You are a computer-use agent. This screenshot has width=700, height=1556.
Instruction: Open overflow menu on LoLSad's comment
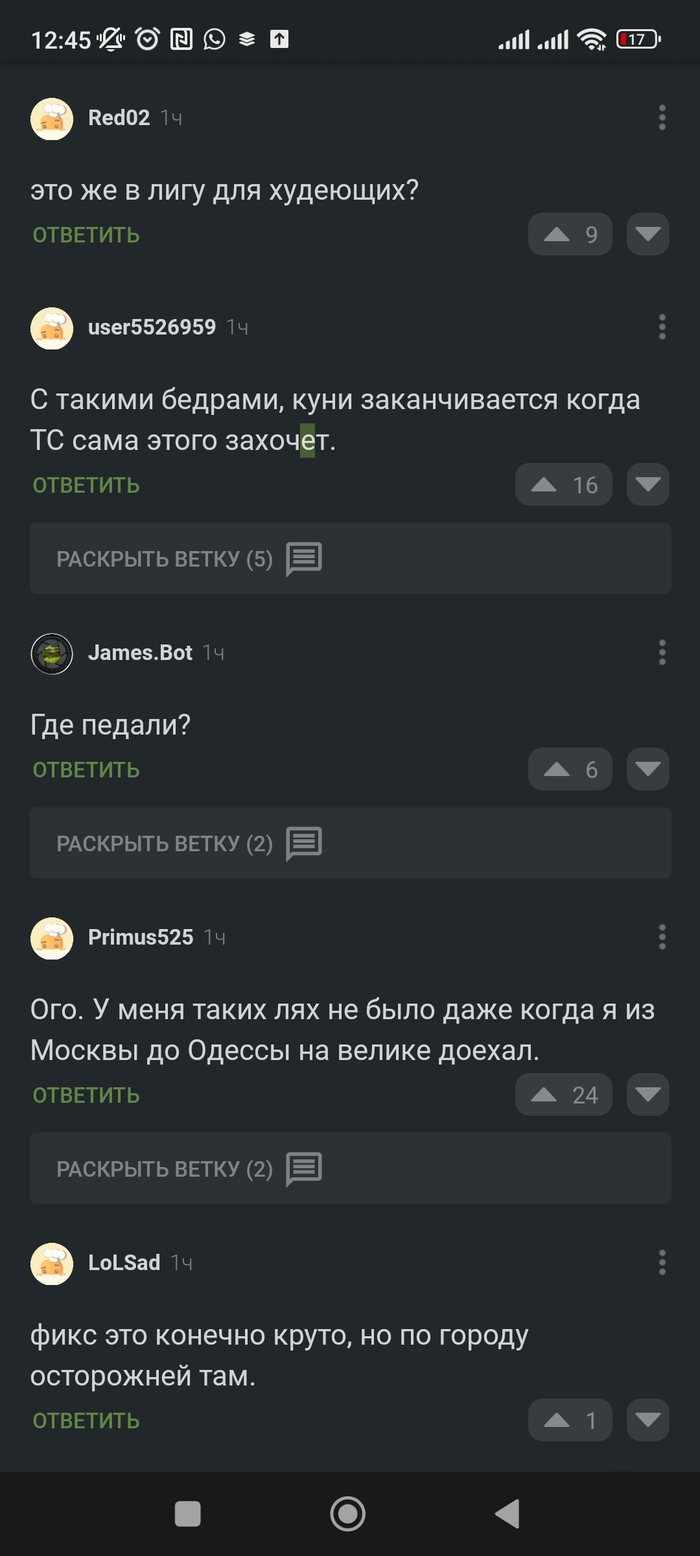point(662,1262)
